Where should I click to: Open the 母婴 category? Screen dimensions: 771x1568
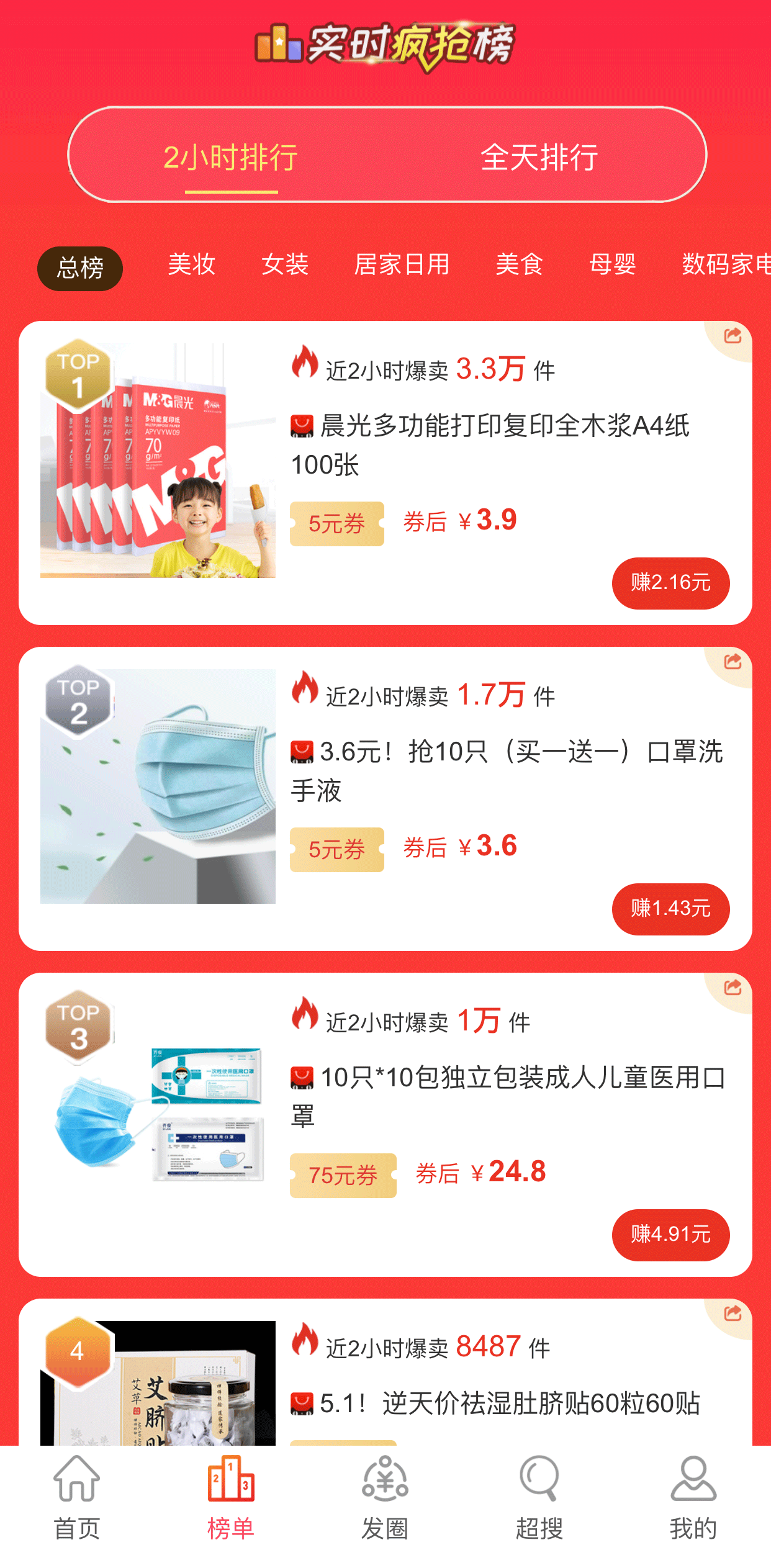point(613,264)
